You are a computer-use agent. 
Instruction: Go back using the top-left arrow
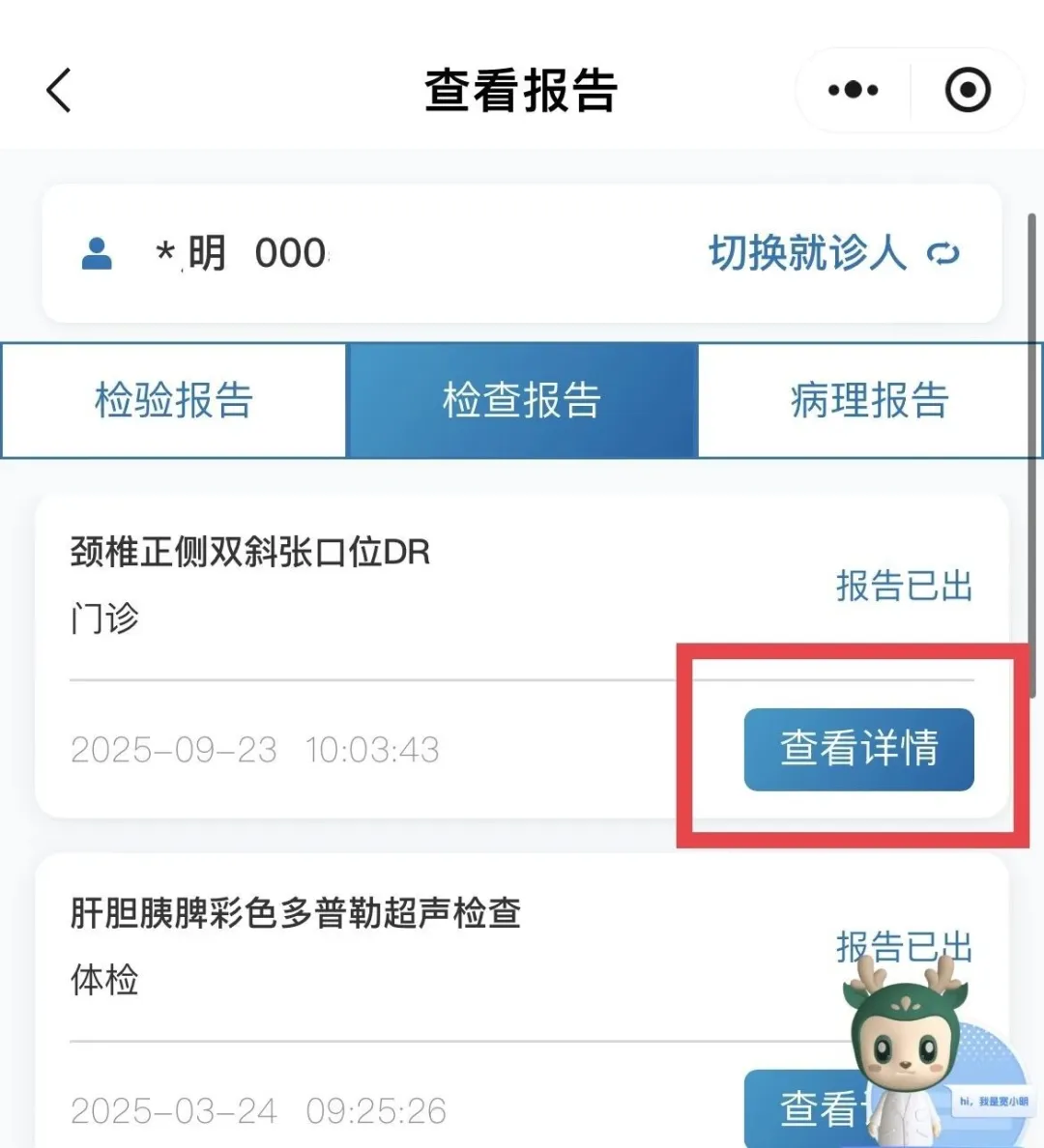[59, 91]
